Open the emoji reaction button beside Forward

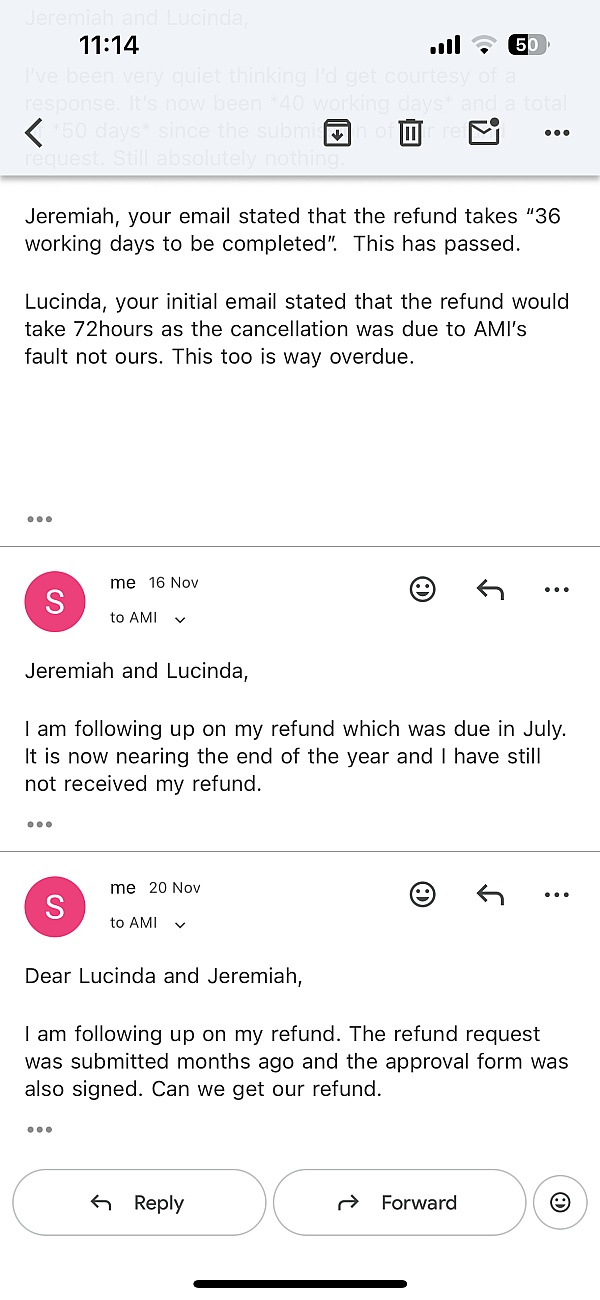click(560, 1203)
